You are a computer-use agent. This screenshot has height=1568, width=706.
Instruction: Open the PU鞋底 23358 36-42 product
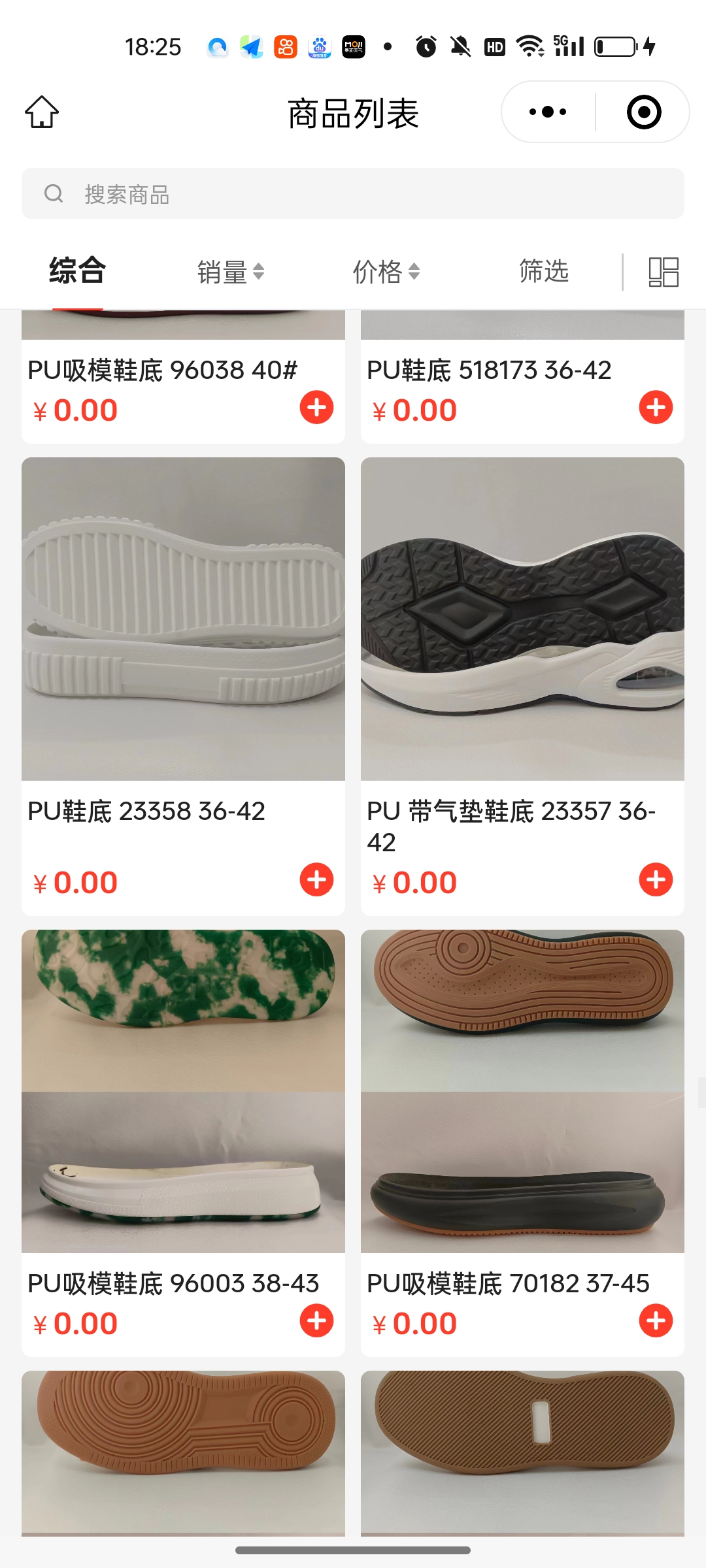(x=183, y=619)
